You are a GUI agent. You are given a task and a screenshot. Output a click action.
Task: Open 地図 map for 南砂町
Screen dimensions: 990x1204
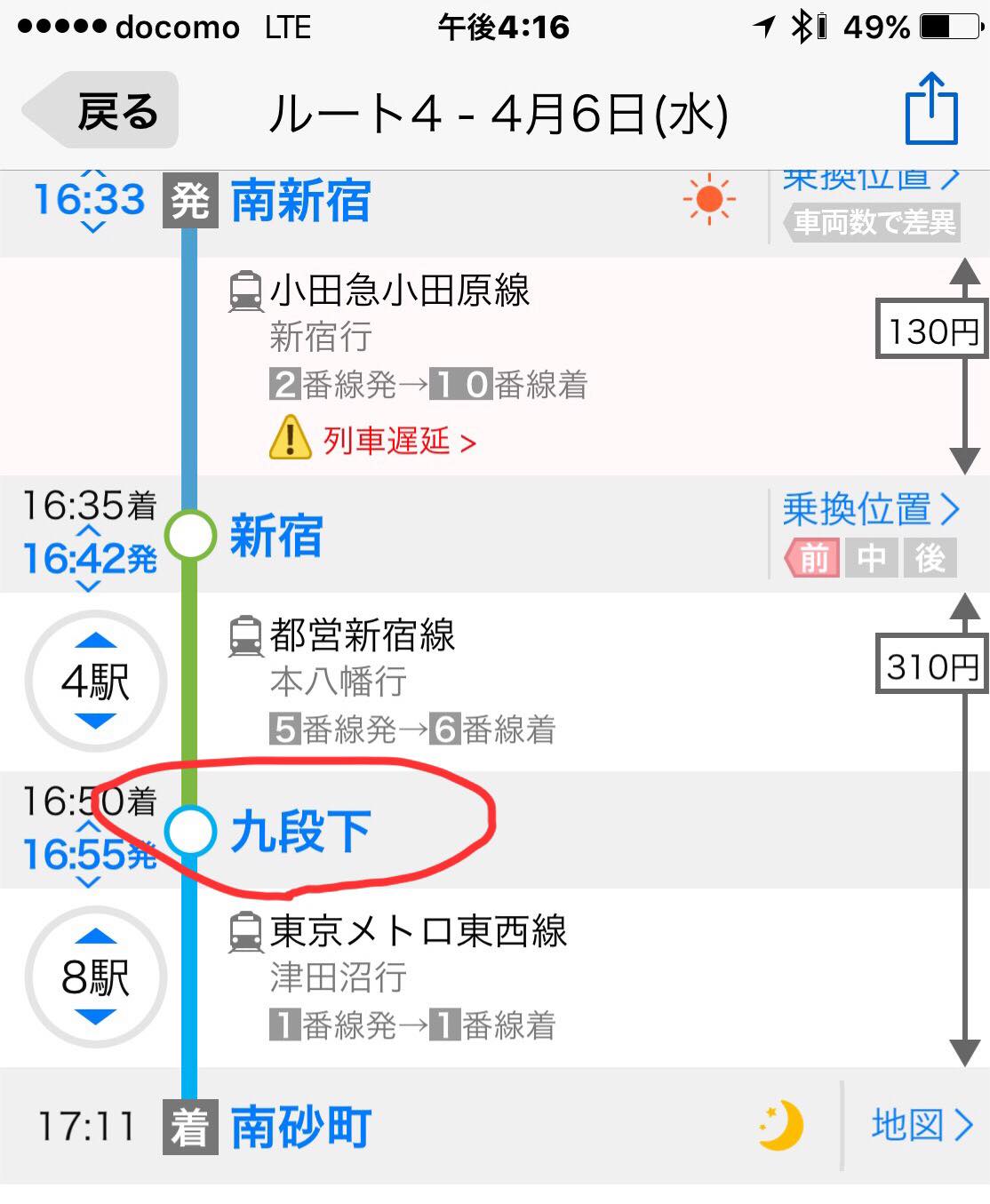point(922,1125)
